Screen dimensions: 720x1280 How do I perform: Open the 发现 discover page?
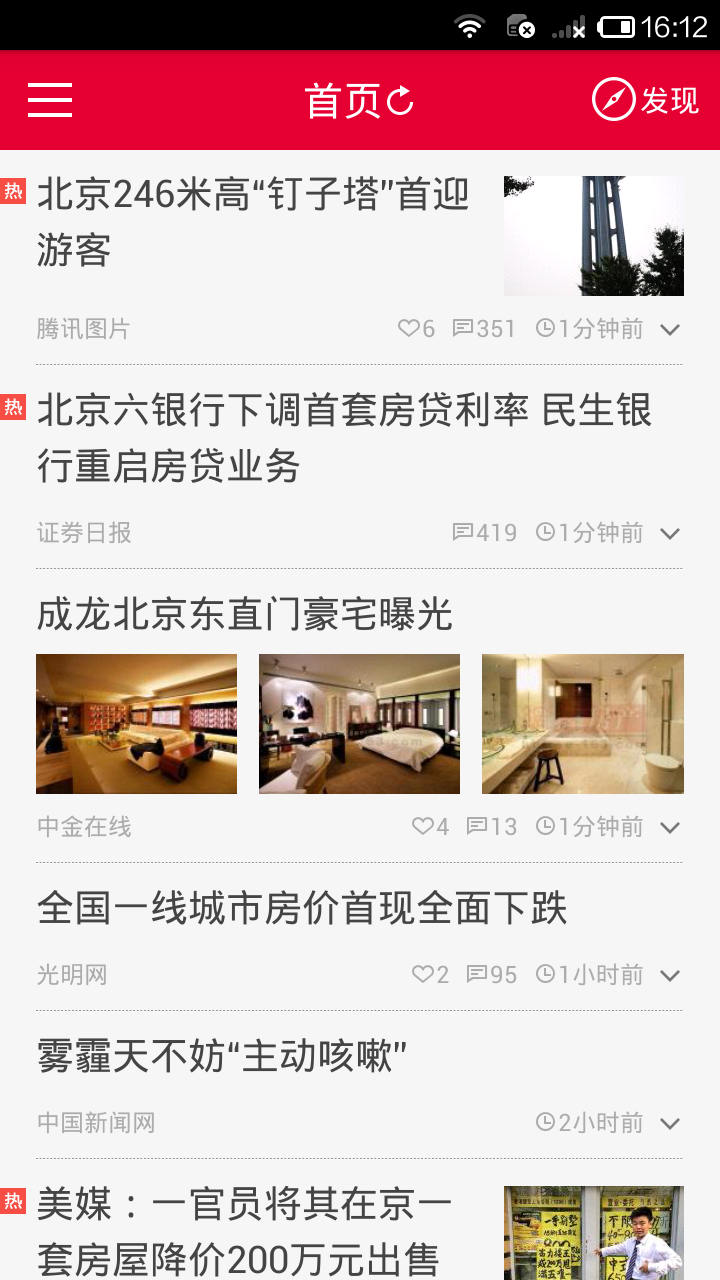pos(645,100)
